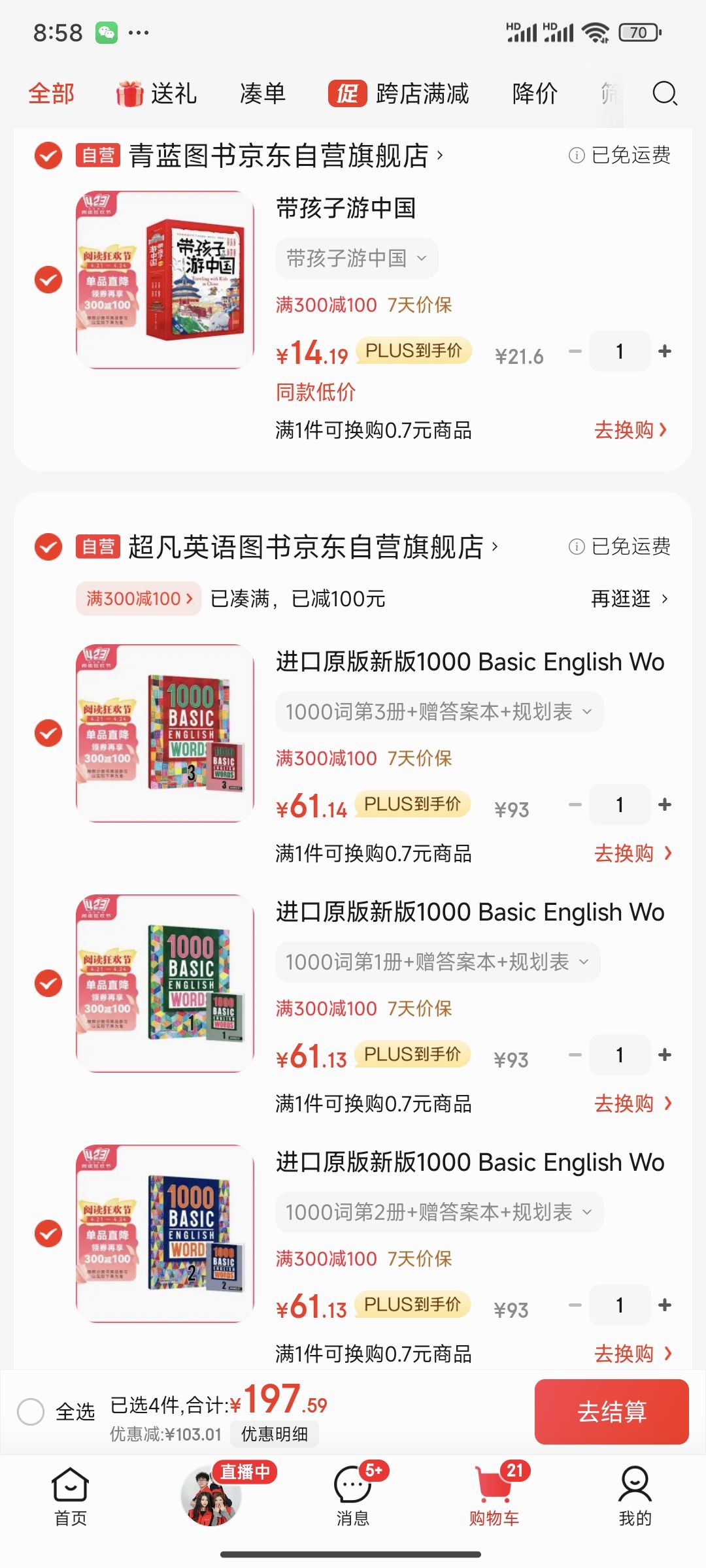
Task: Toggle the 超凡英语图书 store select-all checkbox
Action: (x=47, y=547)
